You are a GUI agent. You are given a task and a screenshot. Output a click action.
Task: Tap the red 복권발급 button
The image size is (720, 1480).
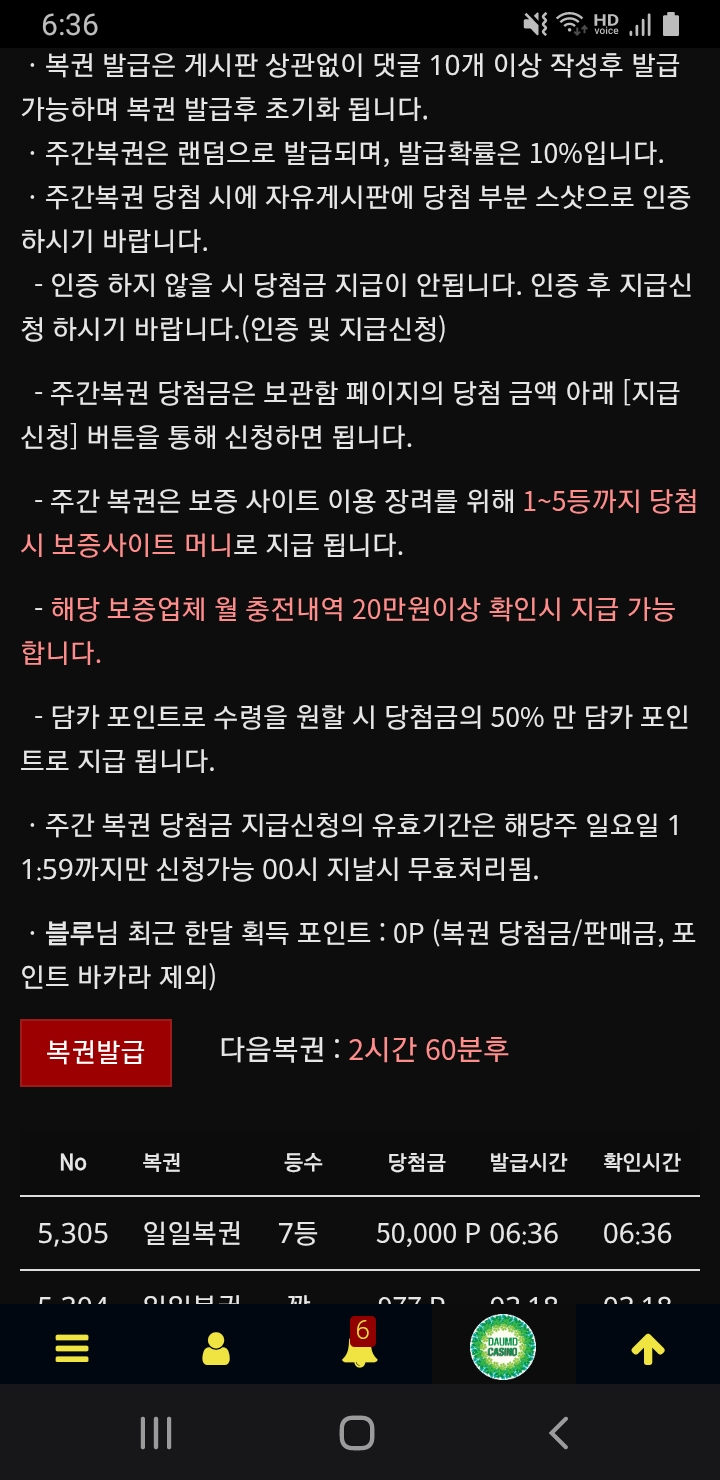[96, 1052]
